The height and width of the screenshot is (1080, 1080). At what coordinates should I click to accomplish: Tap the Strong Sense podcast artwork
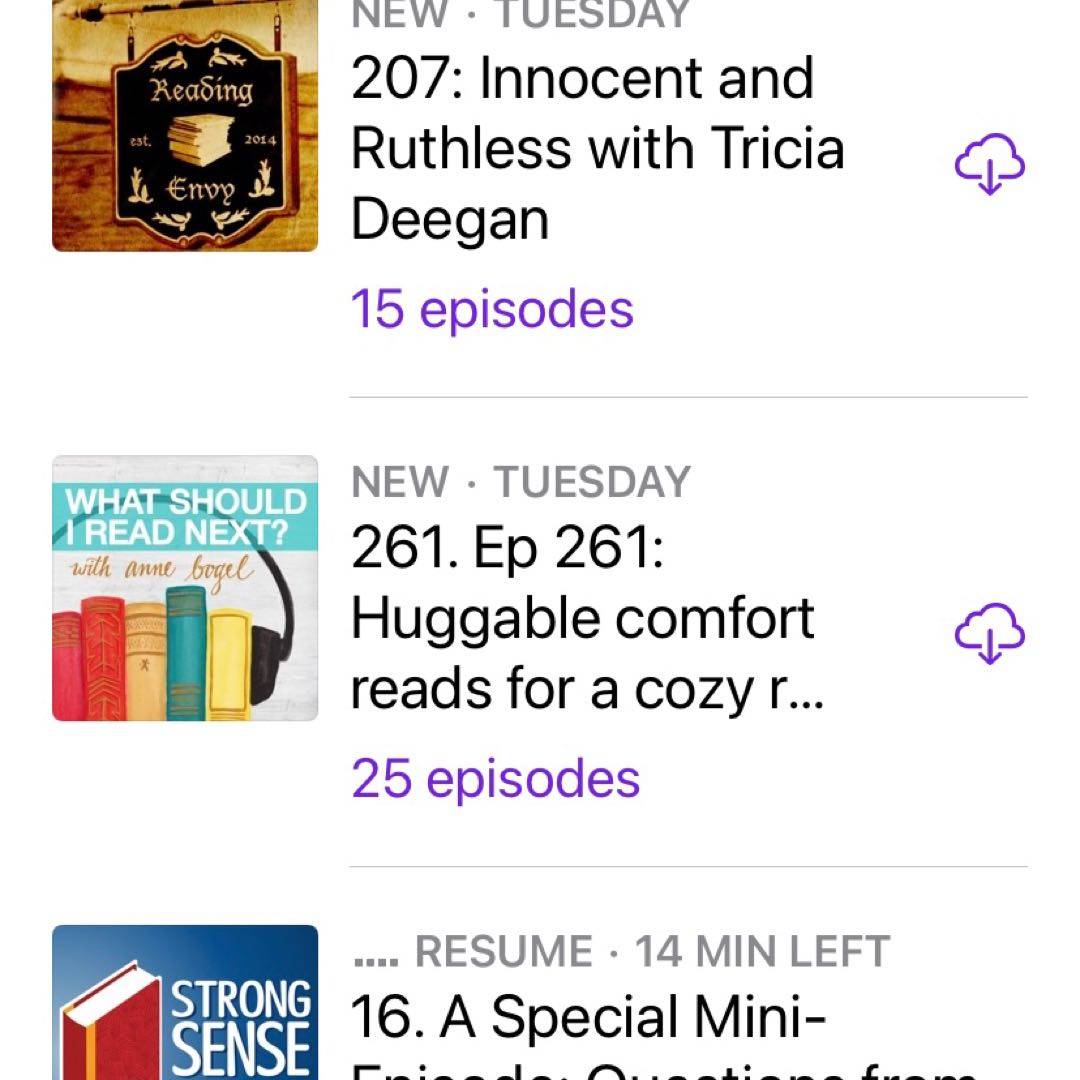pos(185,1003)
